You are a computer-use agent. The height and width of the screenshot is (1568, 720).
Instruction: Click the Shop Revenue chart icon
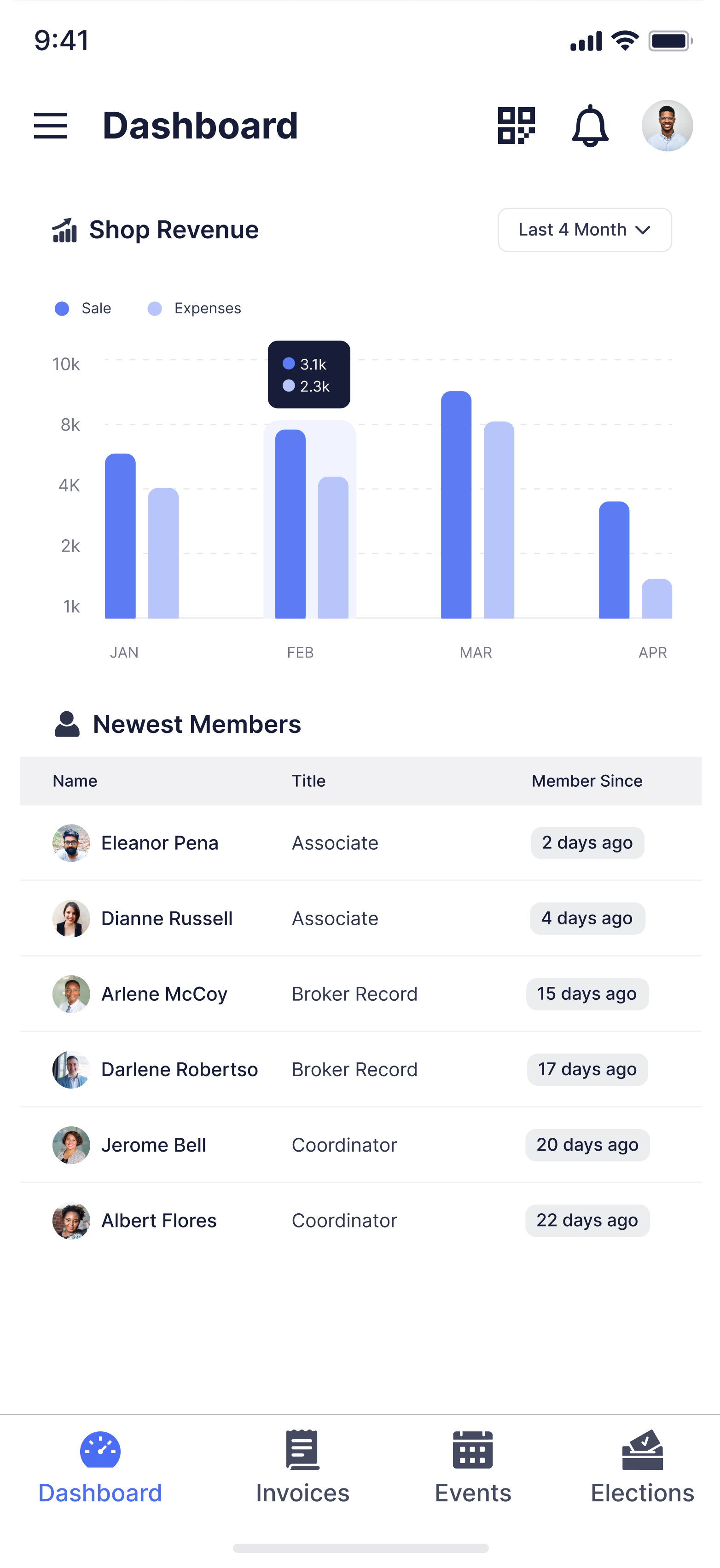tap(64, 230)
